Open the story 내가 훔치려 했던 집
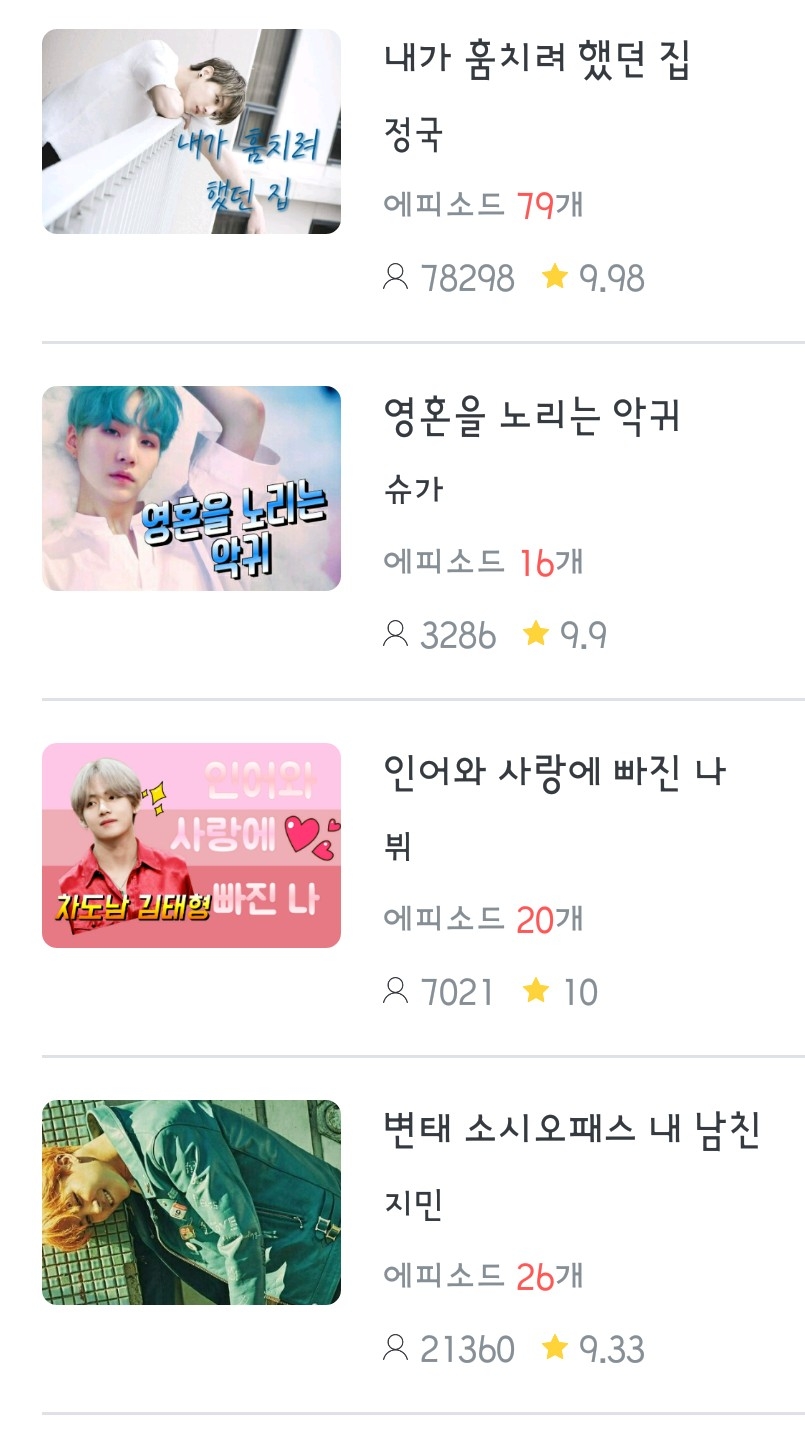805x1432 pixels. [537, 62]
